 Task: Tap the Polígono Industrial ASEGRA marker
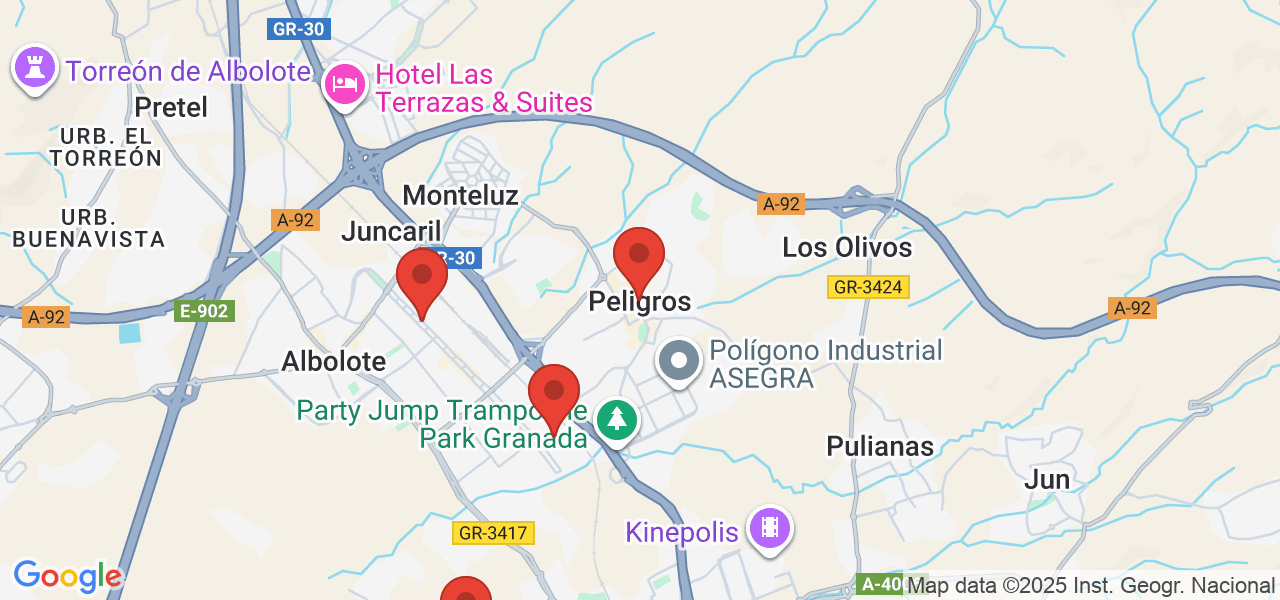680,361
